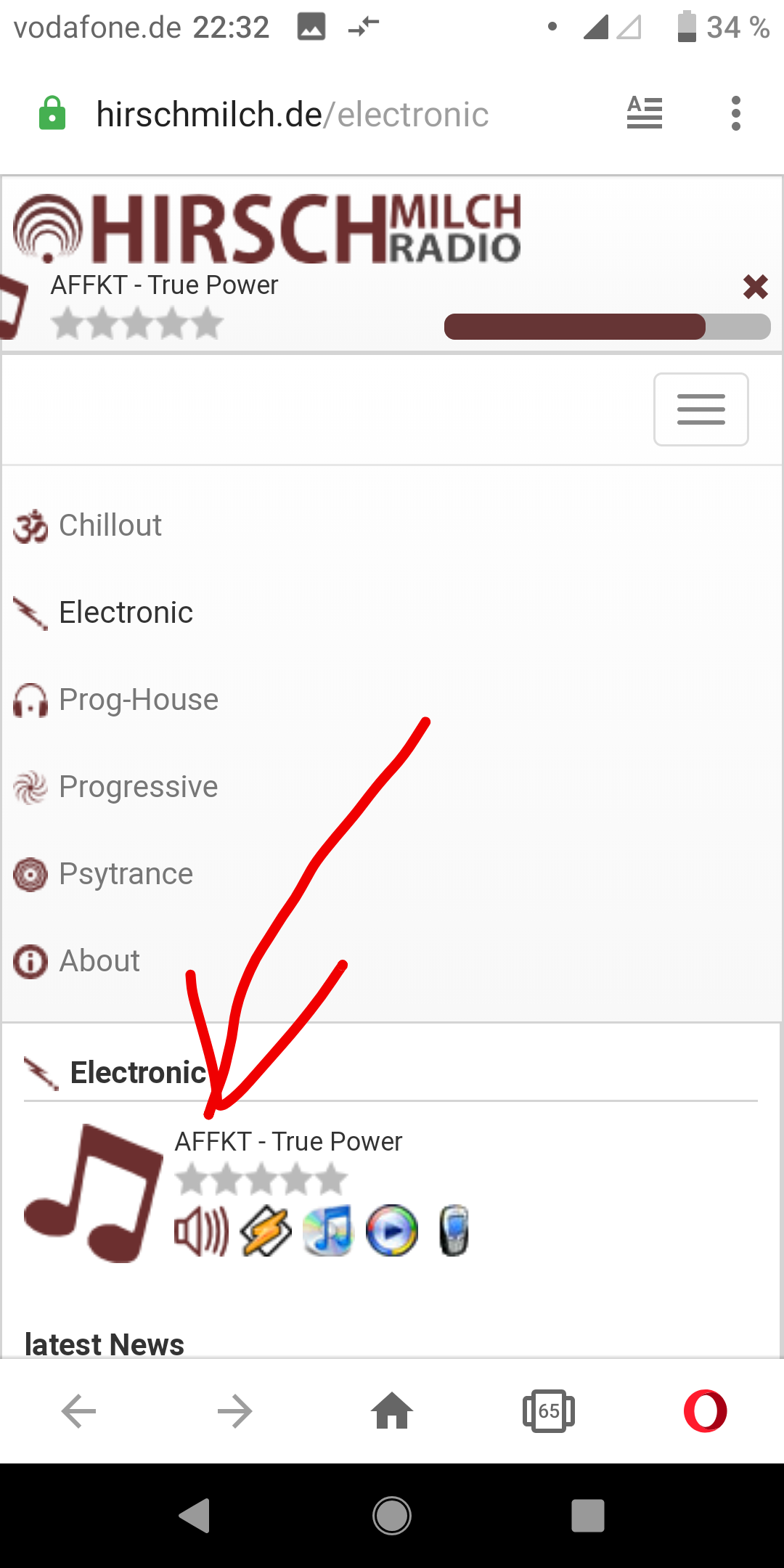Adjust the volume slider in the player bar
Screen dimensions: 784x1568
607,327
